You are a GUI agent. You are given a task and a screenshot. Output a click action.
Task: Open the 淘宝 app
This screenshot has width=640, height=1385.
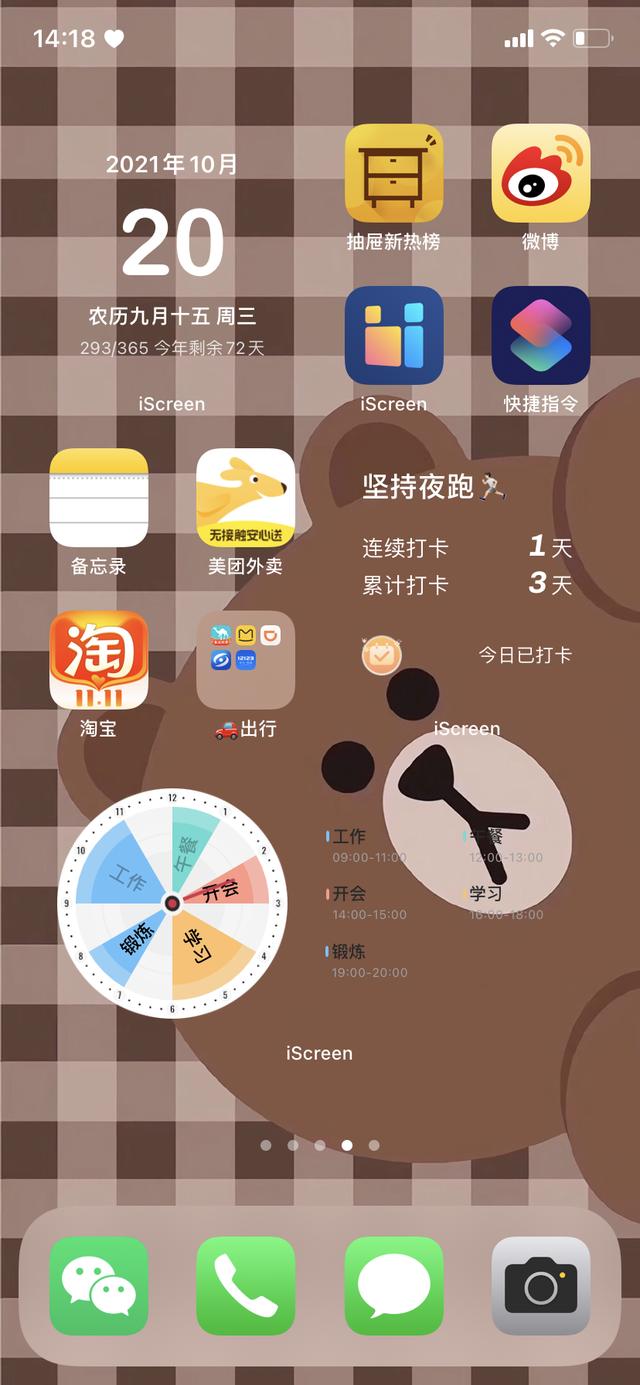click(99, 660)
